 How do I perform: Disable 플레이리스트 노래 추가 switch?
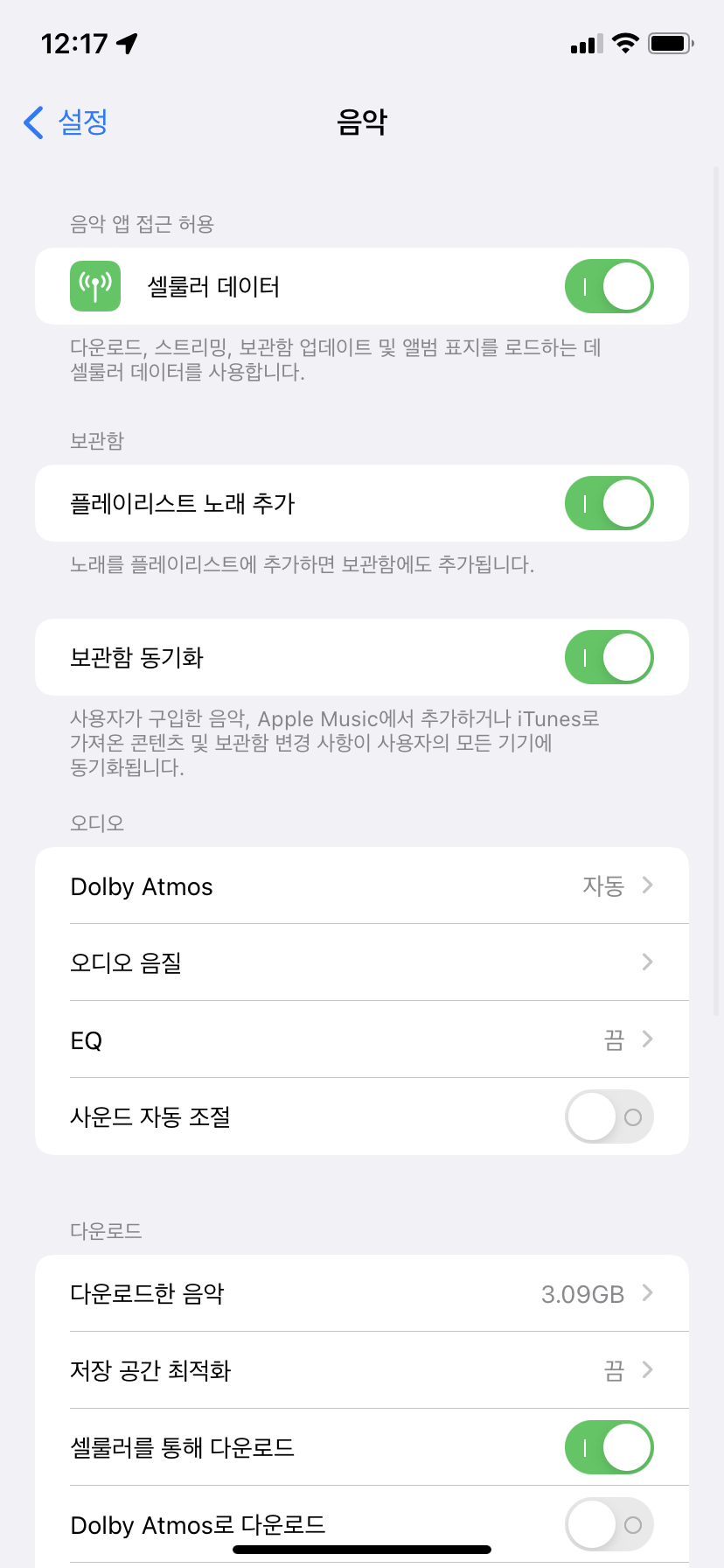click(609, 503)
